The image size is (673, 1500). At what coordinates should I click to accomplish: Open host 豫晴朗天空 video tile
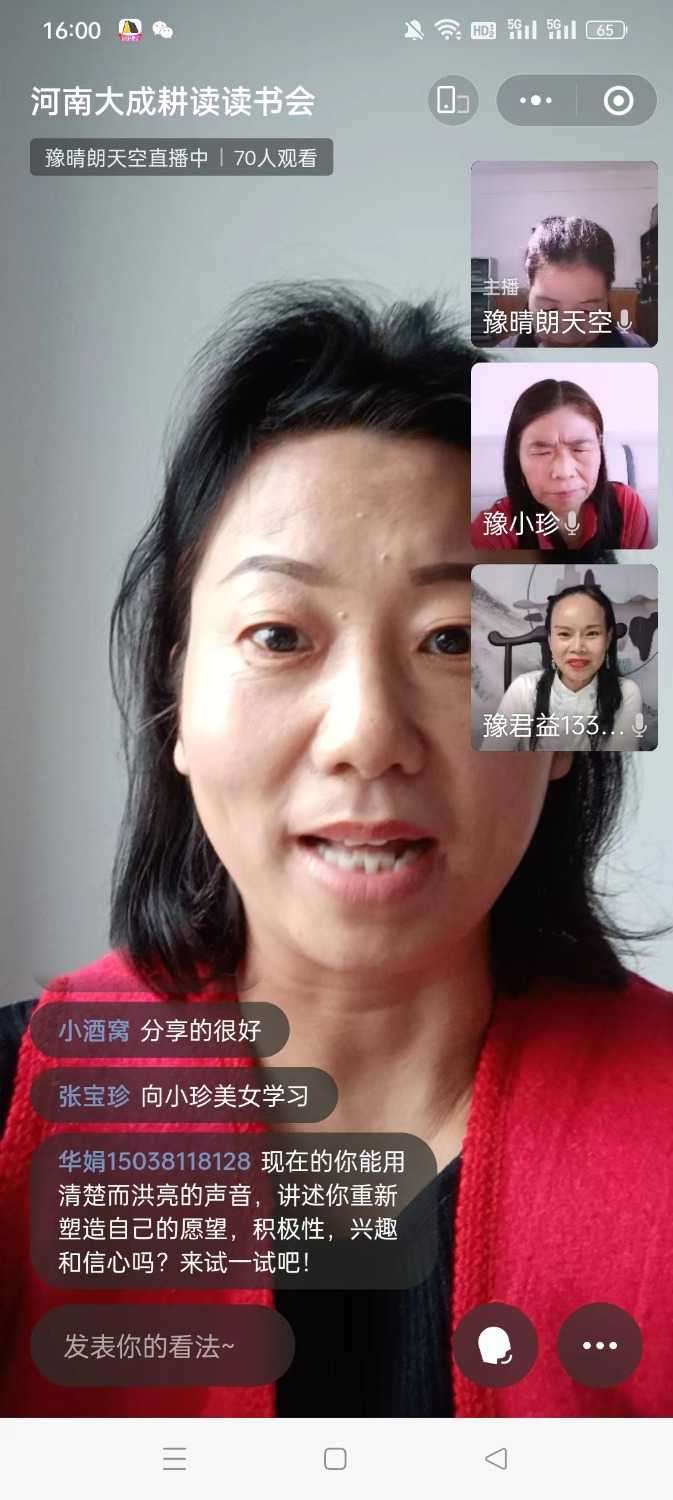[564, 254]
